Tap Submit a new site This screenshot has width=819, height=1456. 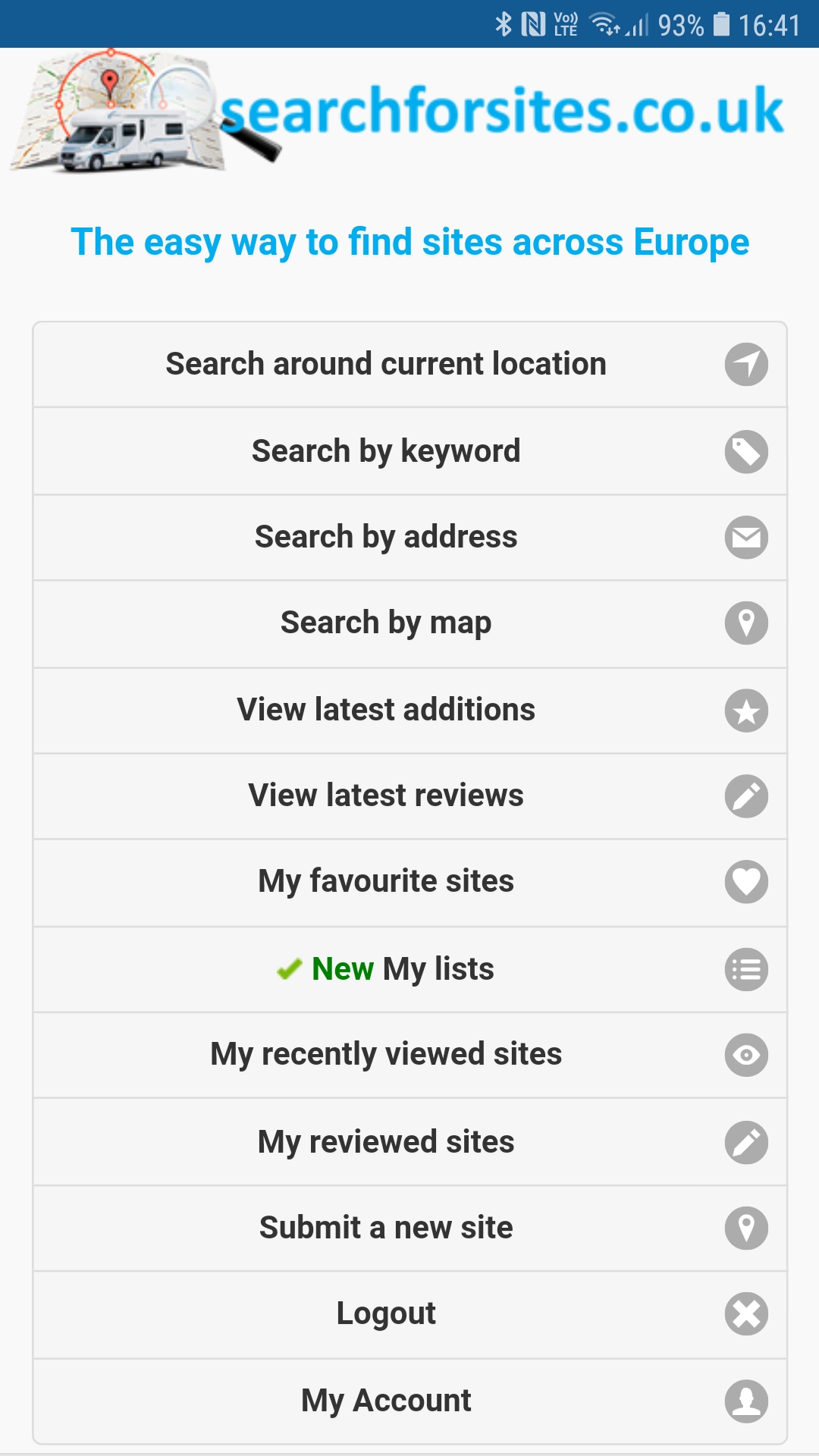(x=409, y=1228)
